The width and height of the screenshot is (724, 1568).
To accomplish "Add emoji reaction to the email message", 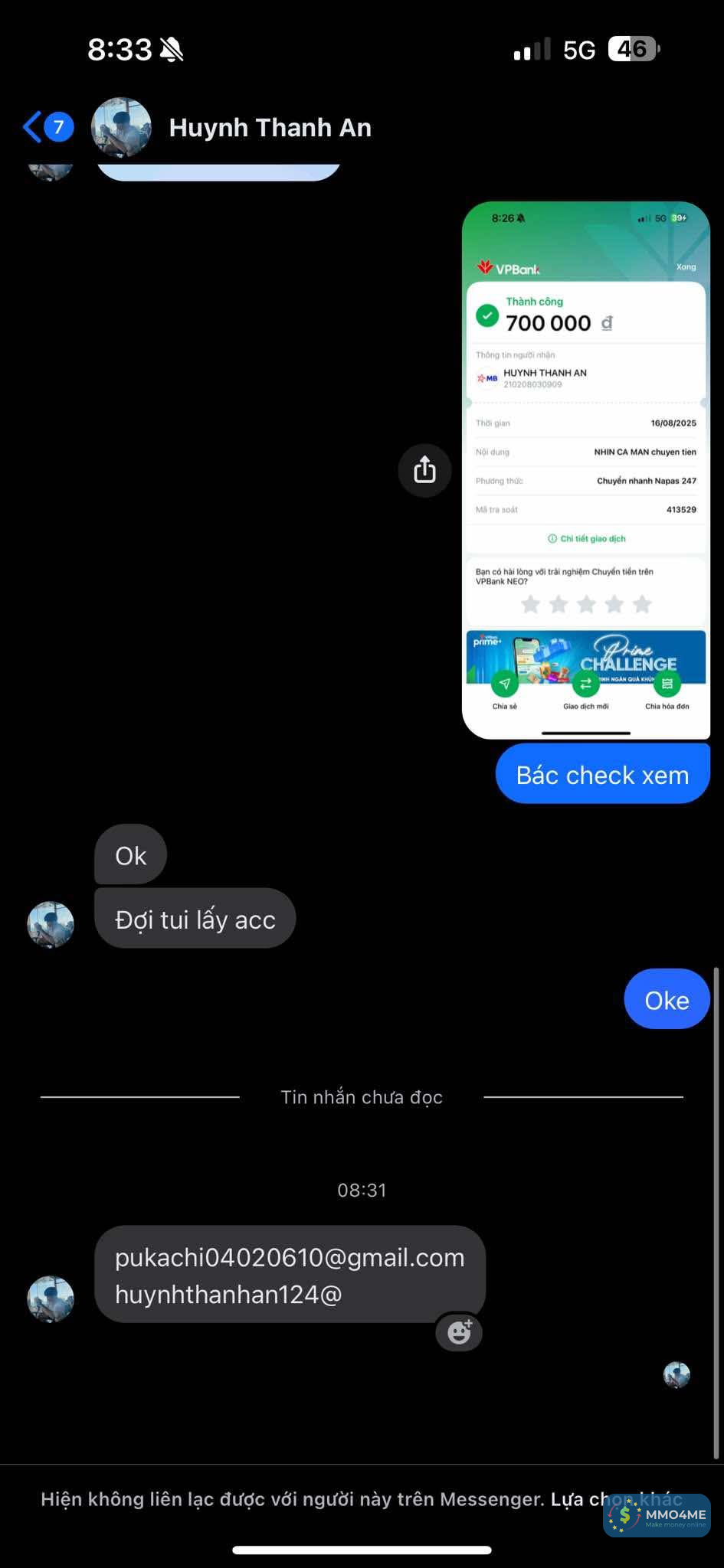I will [459, 1332].
